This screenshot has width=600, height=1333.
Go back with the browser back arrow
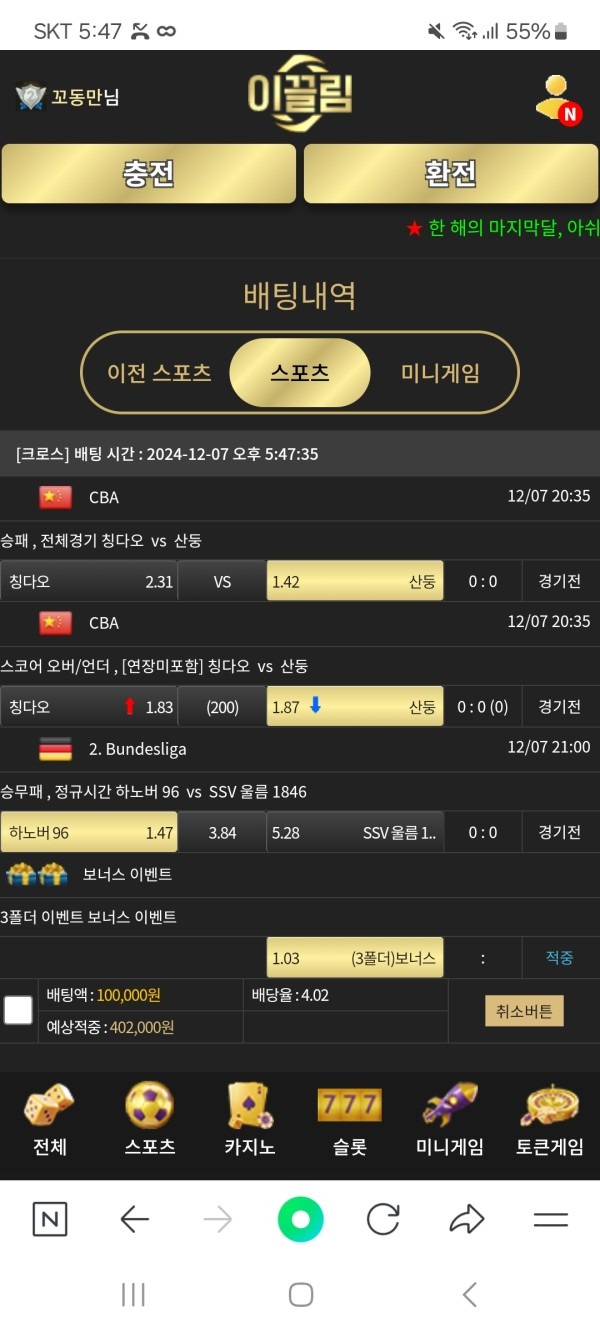point(134,1219)
